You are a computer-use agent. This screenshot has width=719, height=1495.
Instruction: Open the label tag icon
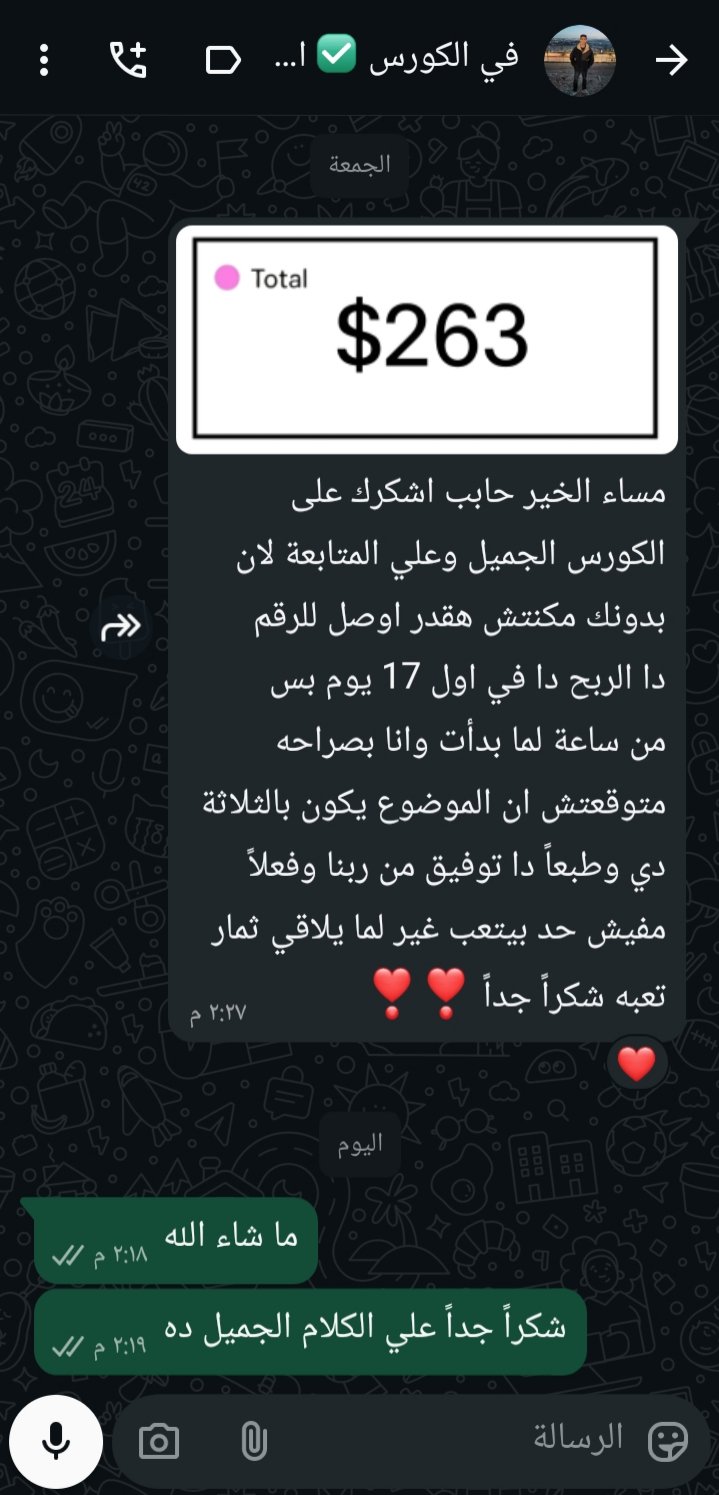tap(222, 61)
